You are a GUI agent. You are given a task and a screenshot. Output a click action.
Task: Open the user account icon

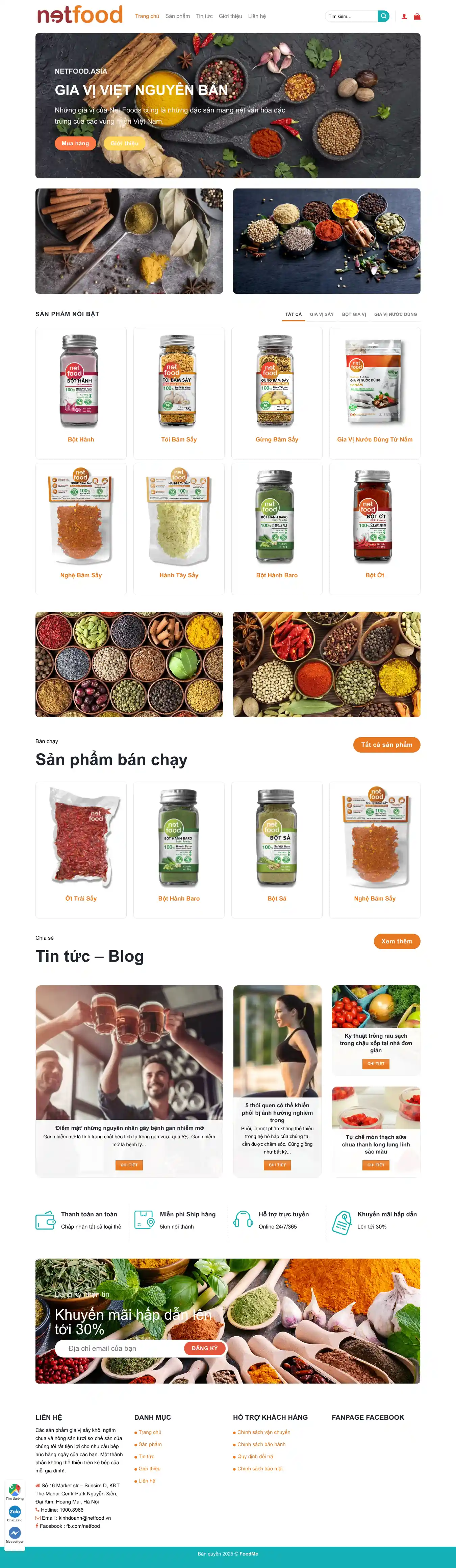pos(404,17)
